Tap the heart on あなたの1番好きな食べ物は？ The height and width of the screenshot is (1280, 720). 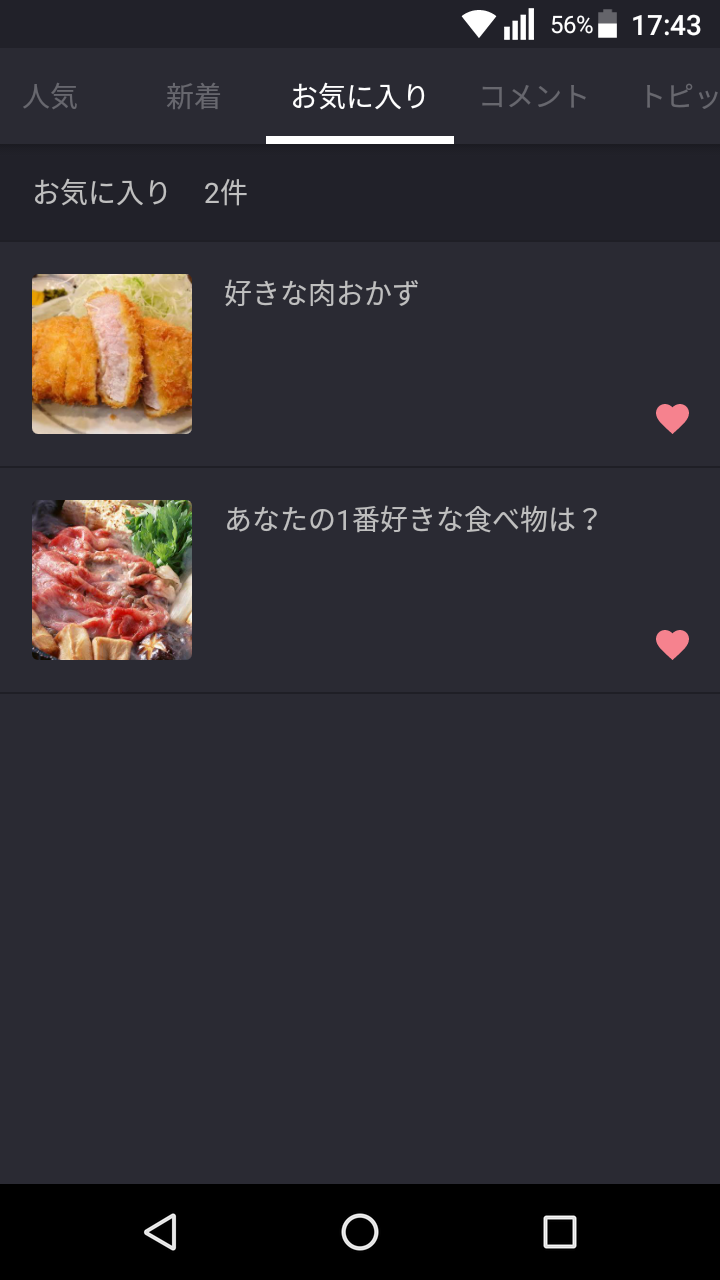(673, 643)
